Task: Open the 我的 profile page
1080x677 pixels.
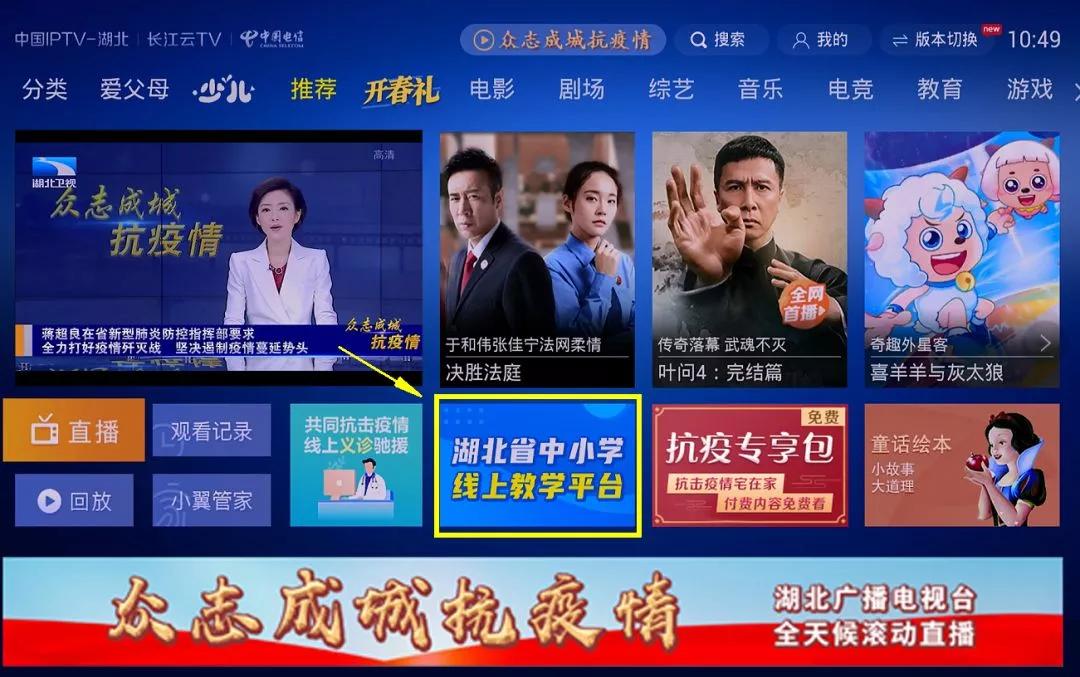Action: point(820,40)
